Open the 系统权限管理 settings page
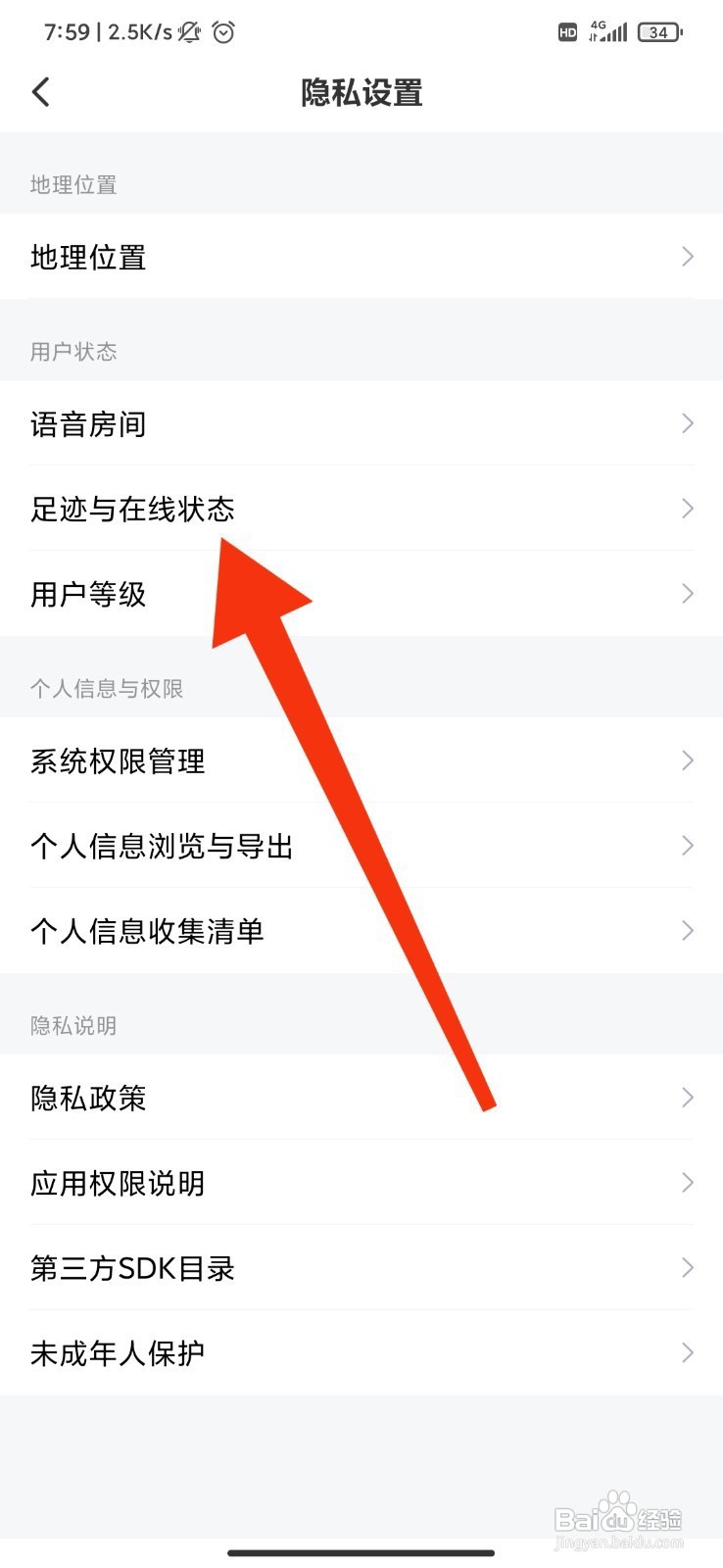The width and height of the screenshot is (723, 1568). point(361,760)
